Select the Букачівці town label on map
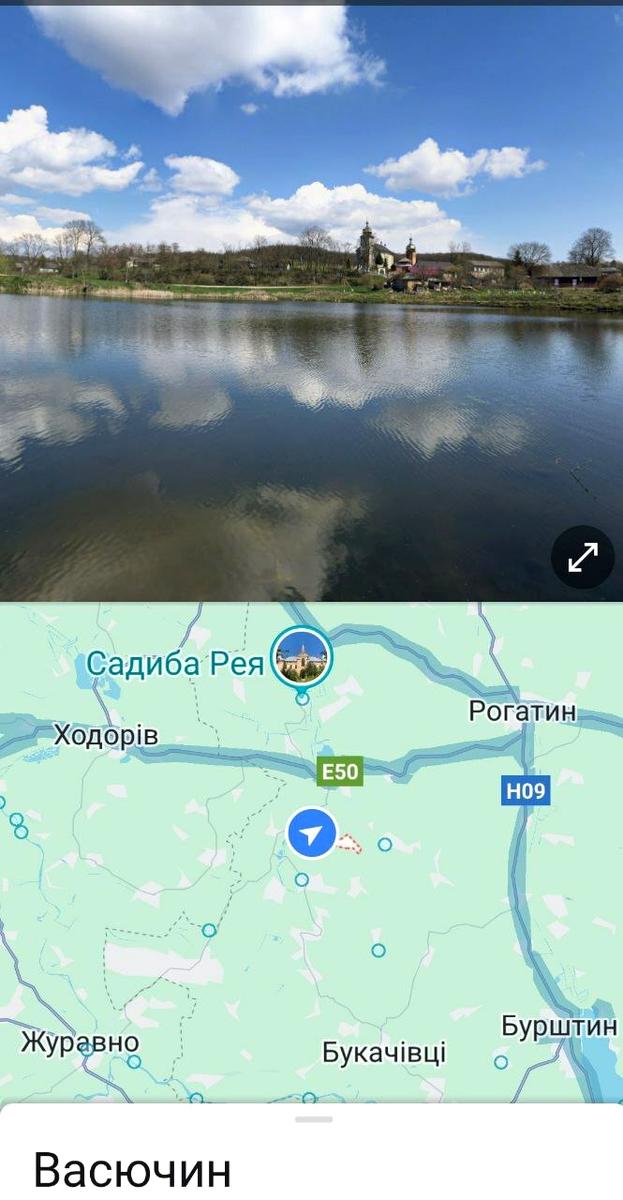This screenshot has height=1200, width=623. coord(384,1052)
